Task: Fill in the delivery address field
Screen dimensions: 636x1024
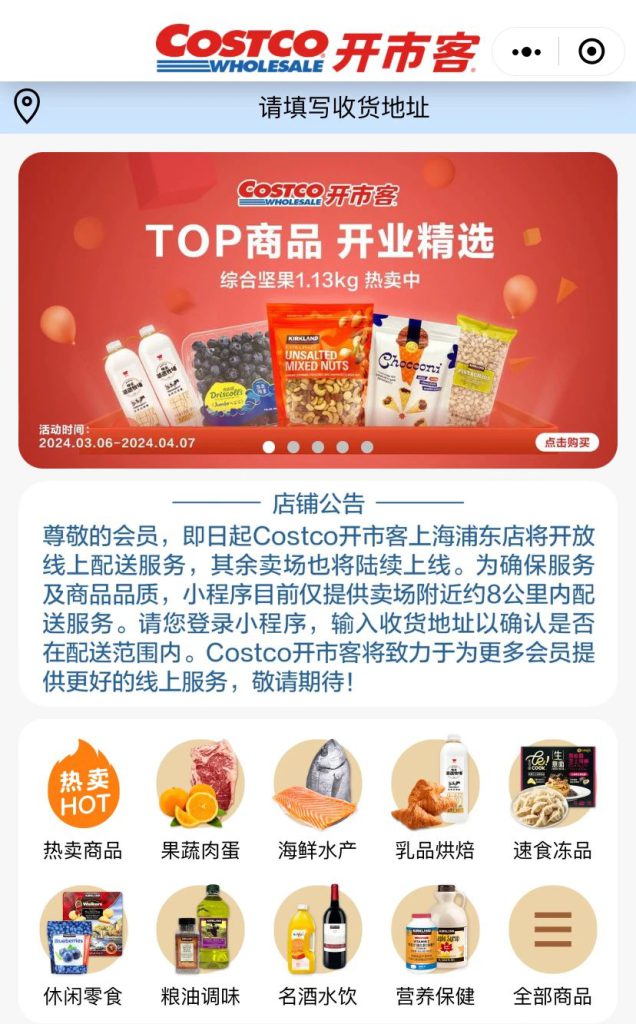Action: (344, 107)
